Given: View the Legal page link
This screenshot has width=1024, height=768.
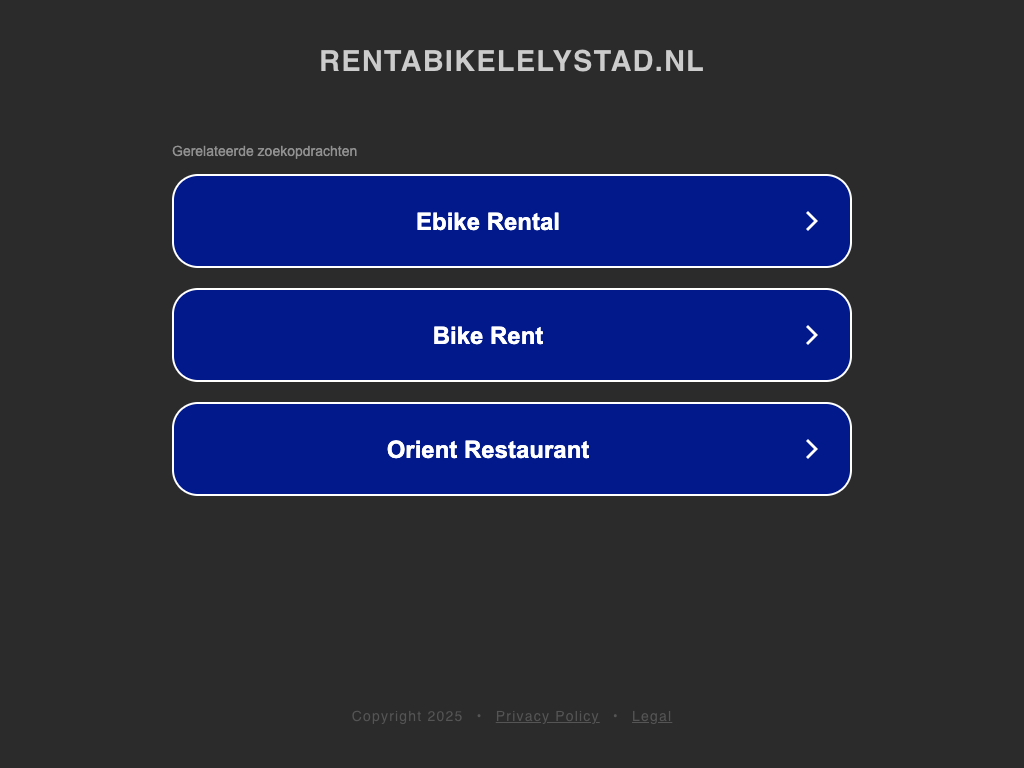Looking at the screenshot, I should click(651, 716).
